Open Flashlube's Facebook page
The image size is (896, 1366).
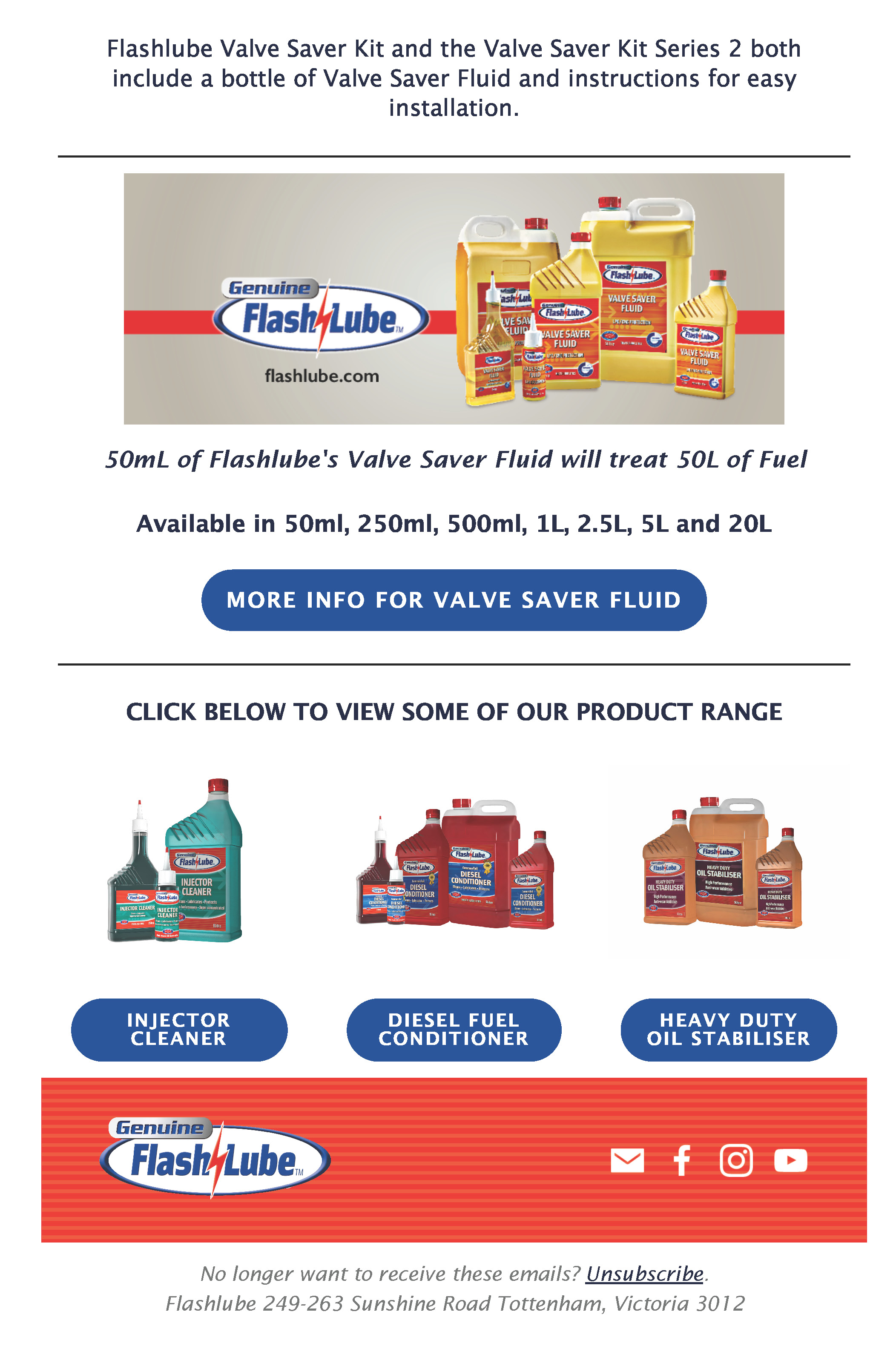pyautogui.click(x=681, y=1160)
